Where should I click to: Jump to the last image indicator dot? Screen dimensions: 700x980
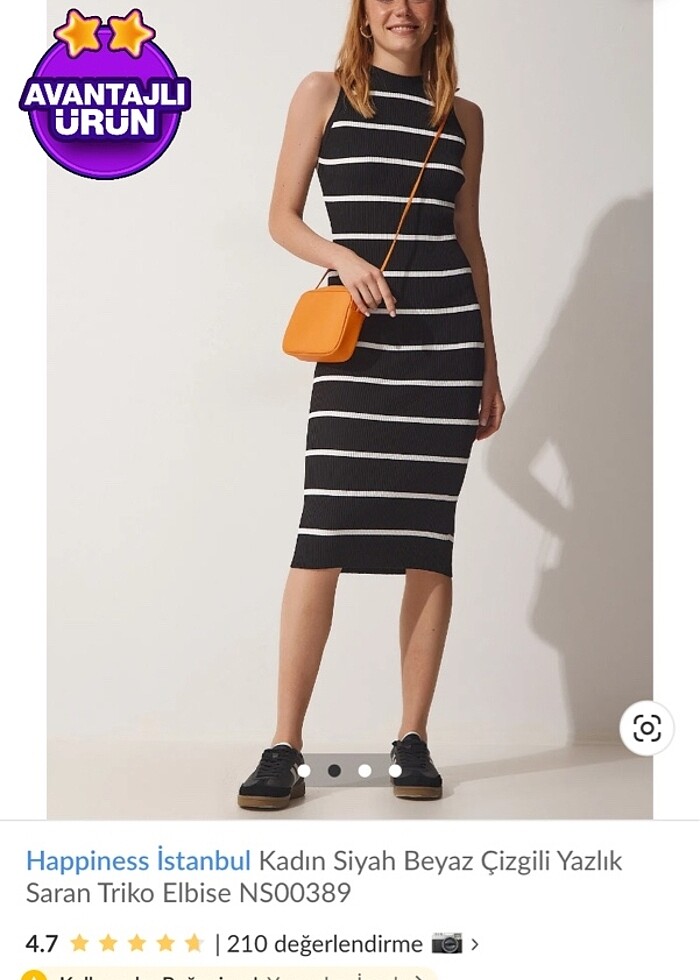tap(395, 771)
